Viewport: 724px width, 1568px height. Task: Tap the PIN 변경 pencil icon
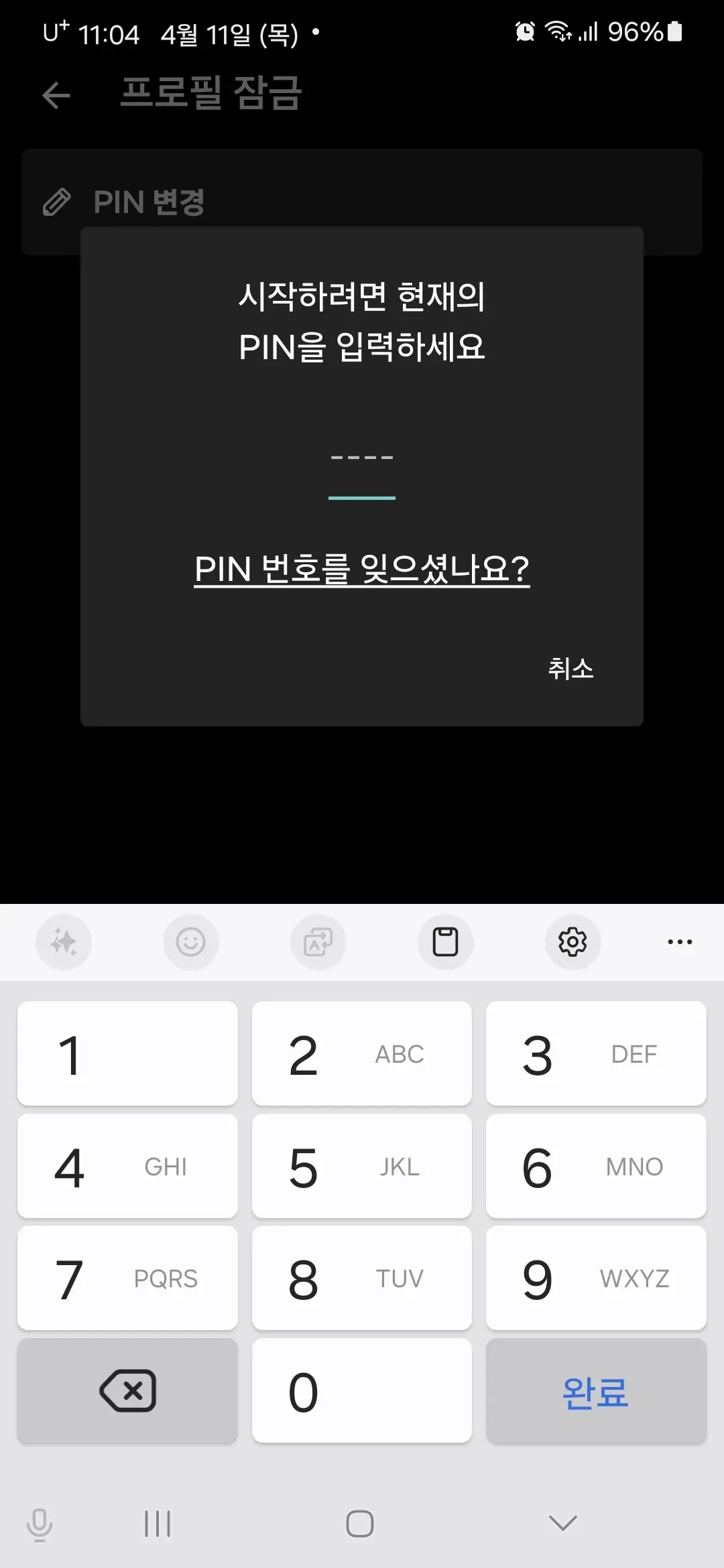(59, 201)
